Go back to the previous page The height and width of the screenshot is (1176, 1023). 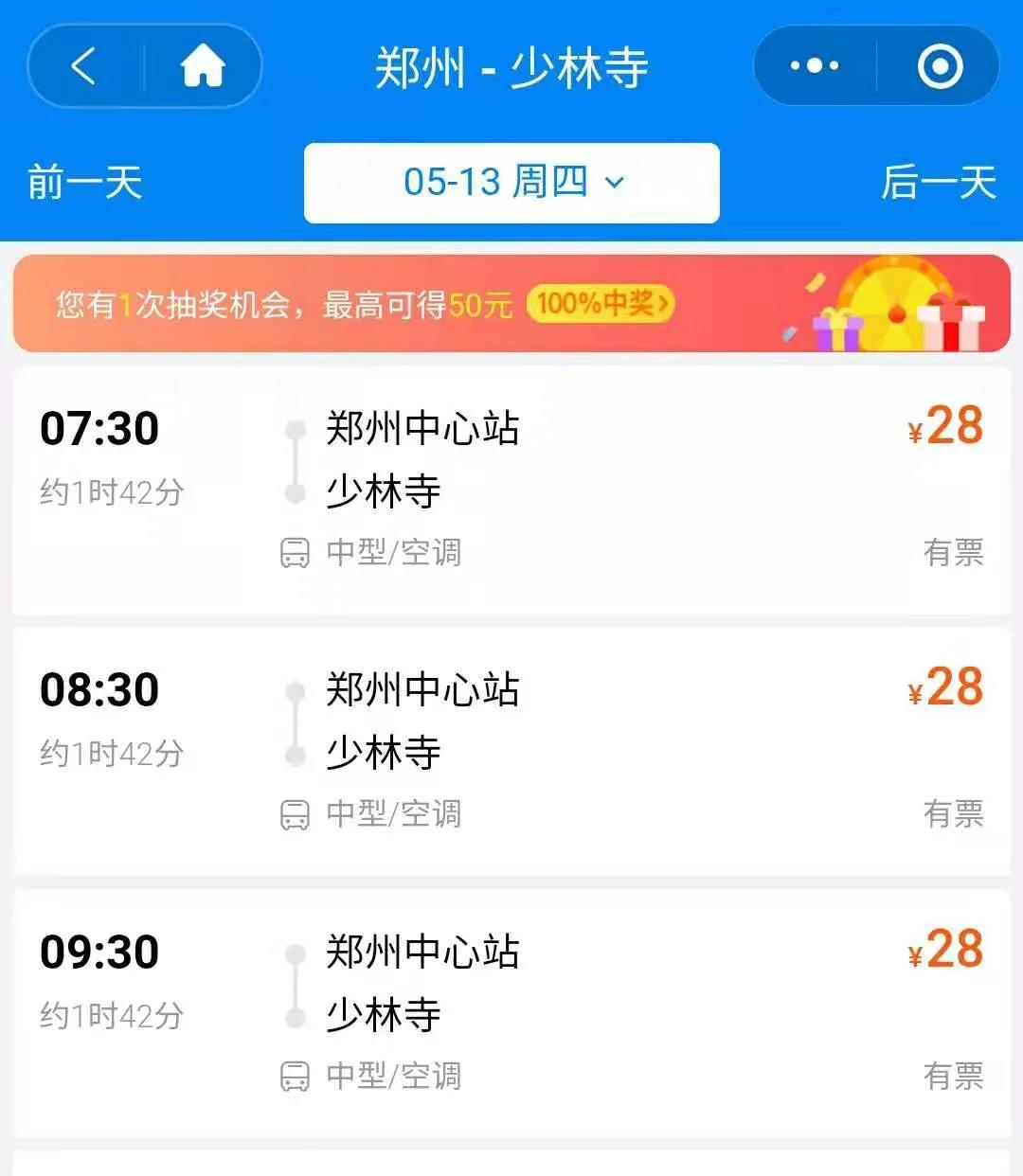coord(84,66)
